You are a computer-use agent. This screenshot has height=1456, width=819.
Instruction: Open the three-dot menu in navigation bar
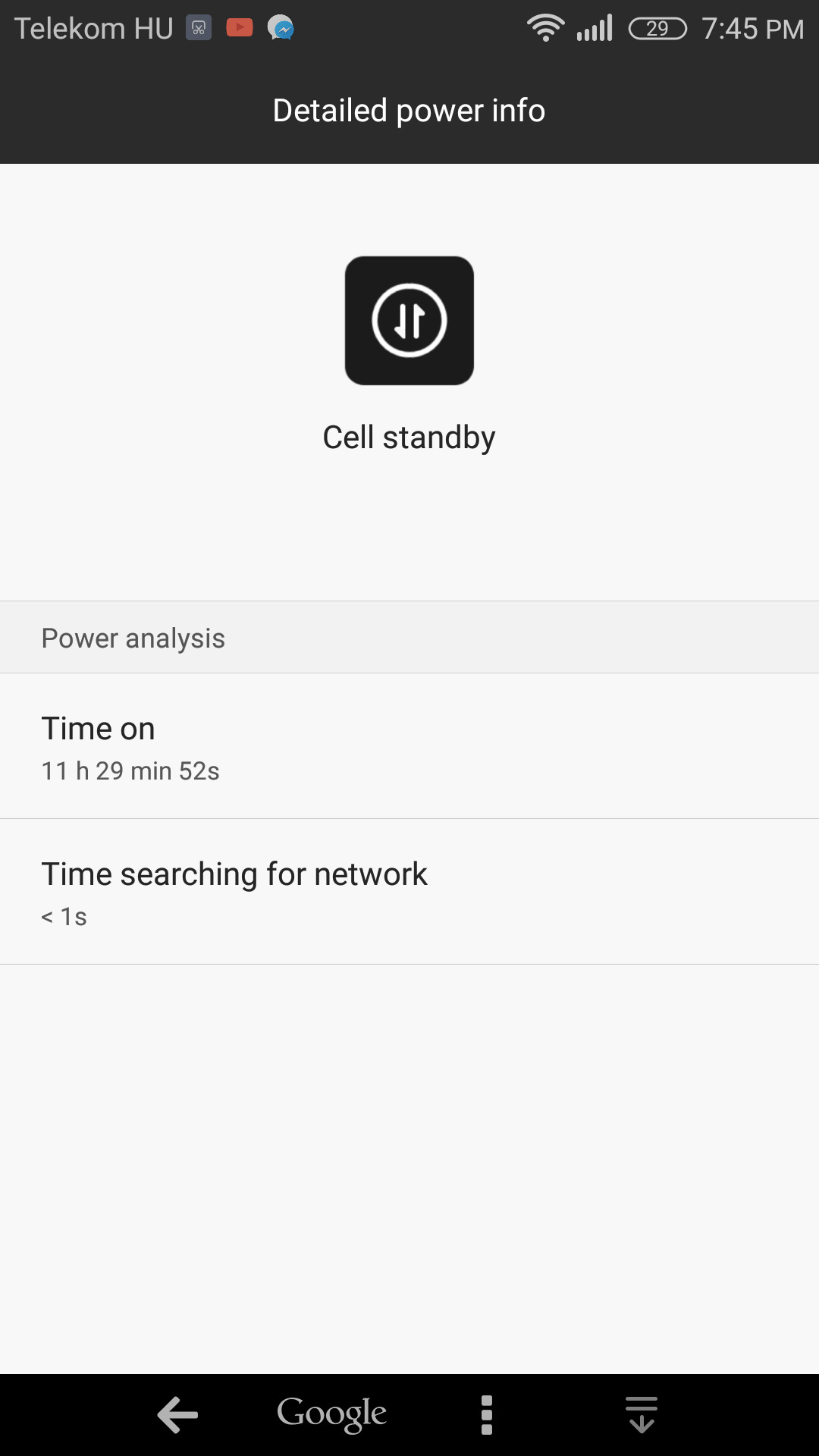(x=487, y=1415)
